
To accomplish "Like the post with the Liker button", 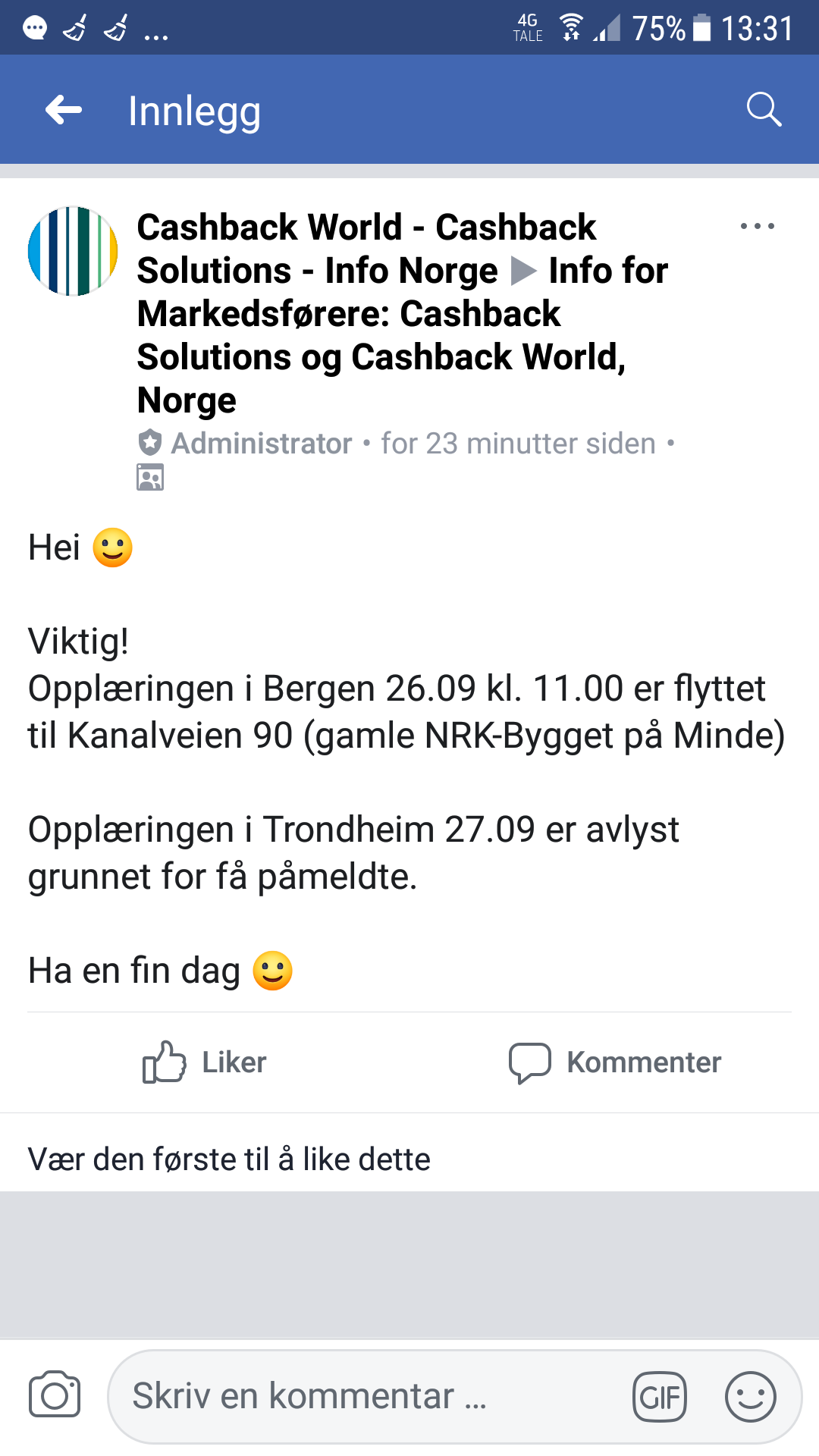I will pyautogui.click(x=205, y=1062).
